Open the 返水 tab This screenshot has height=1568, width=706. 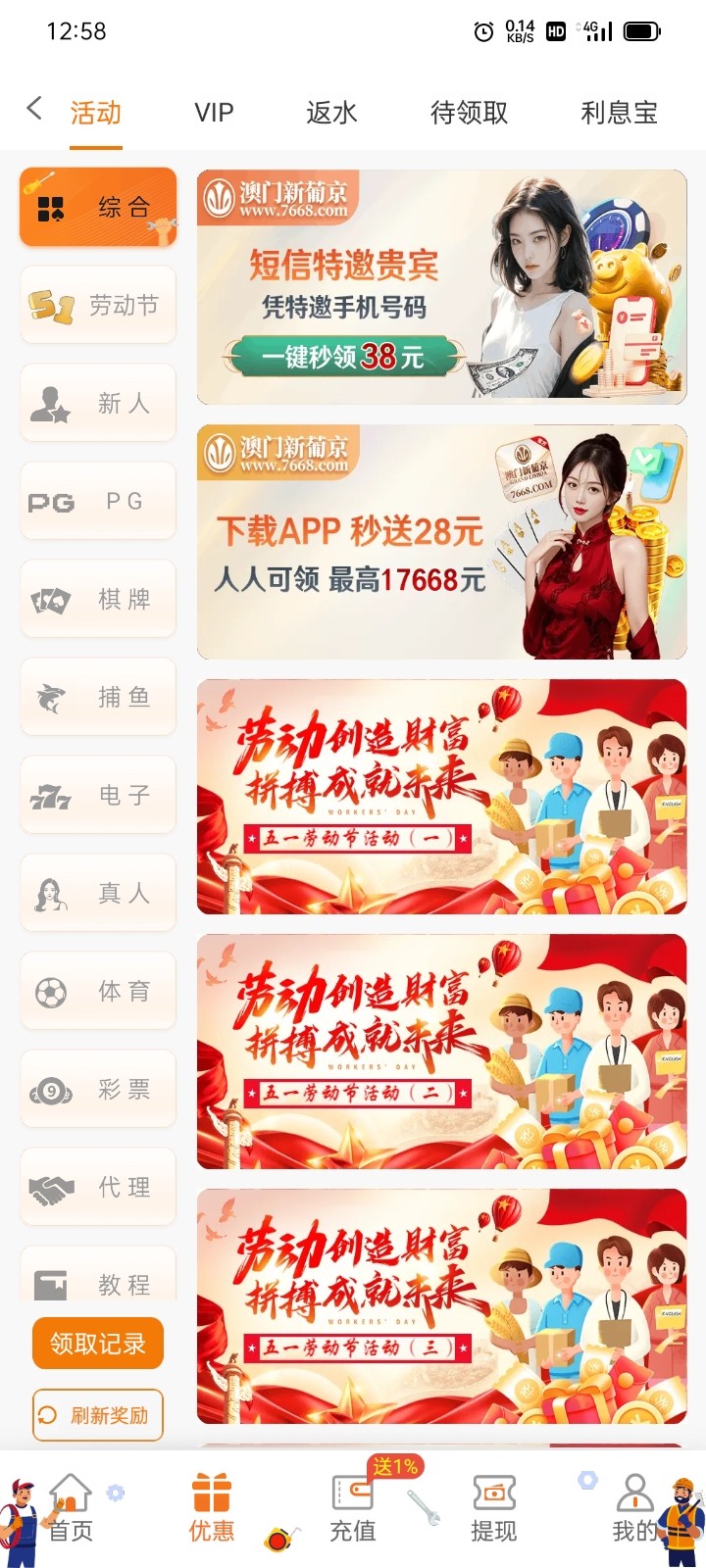[331, 113]
